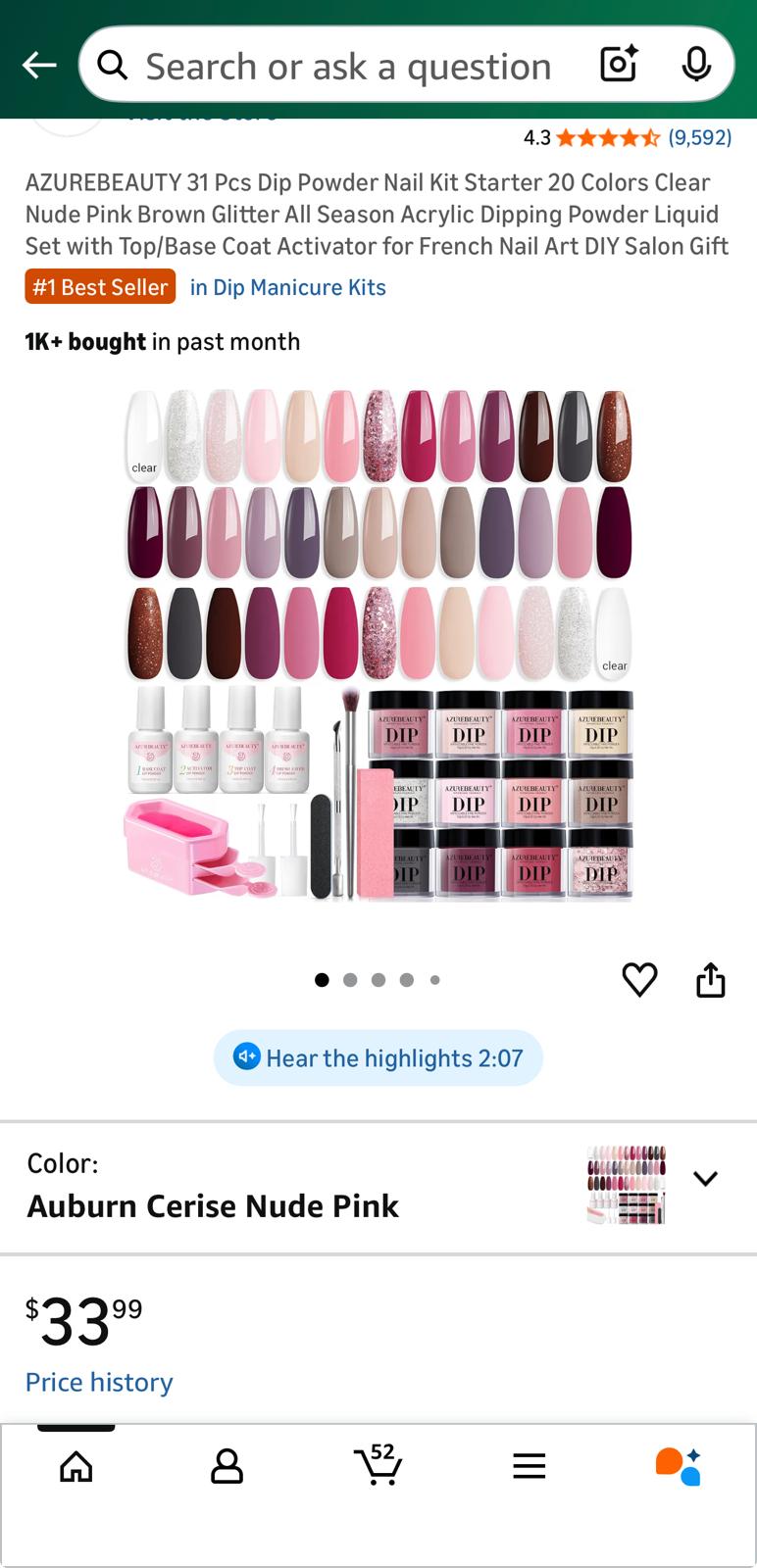Viewport: 757px width, 1568px height.
Task: Open the Dip Manicure Kits category link
Action: [288, 286]
